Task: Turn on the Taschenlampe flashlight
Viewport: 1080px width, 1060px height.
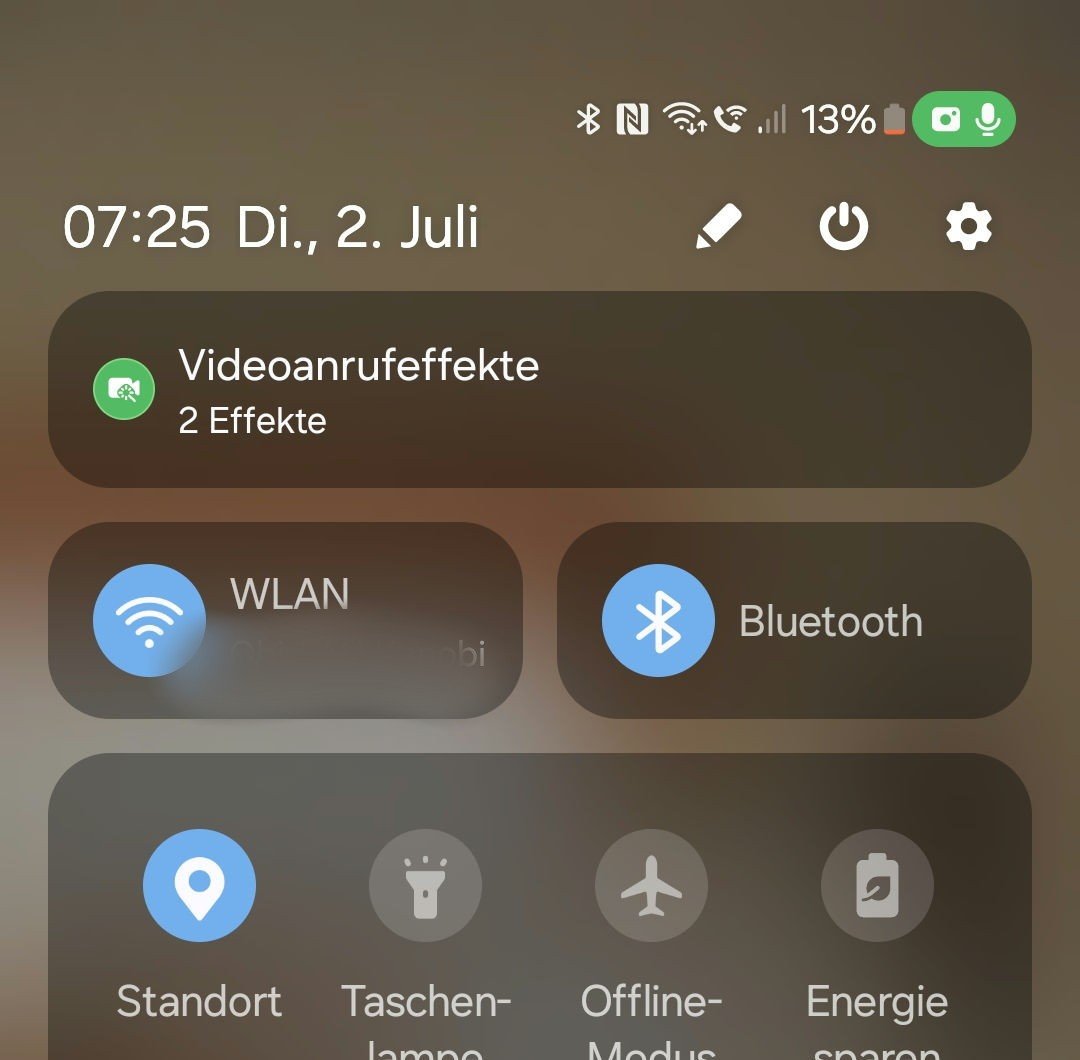Action: 425,885
